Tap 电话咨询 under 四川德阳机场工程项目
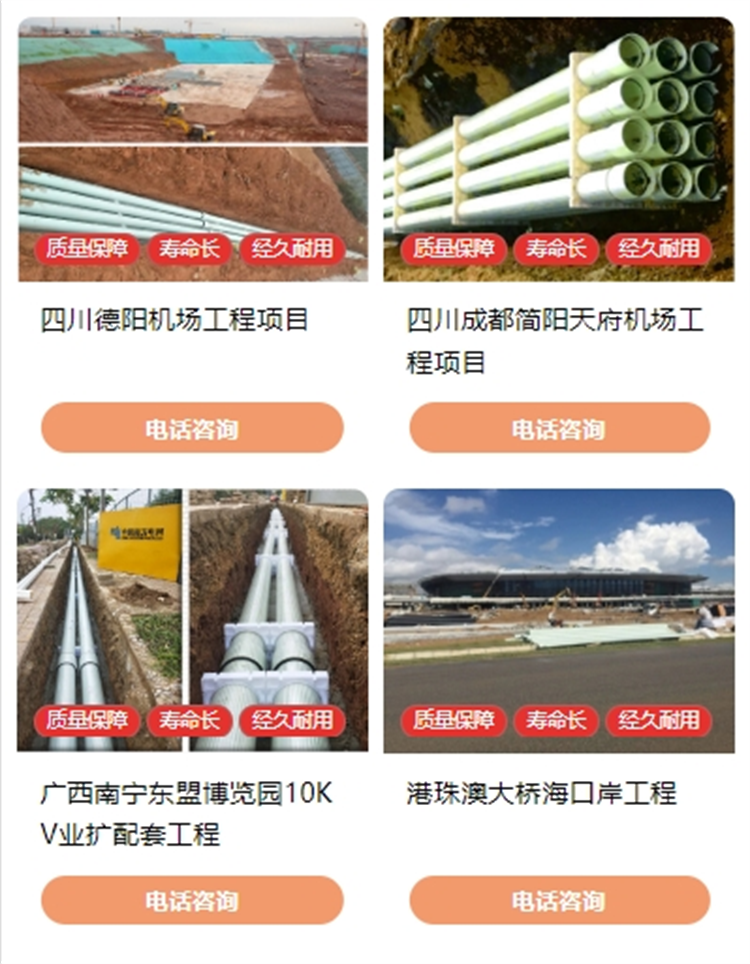 192,429
